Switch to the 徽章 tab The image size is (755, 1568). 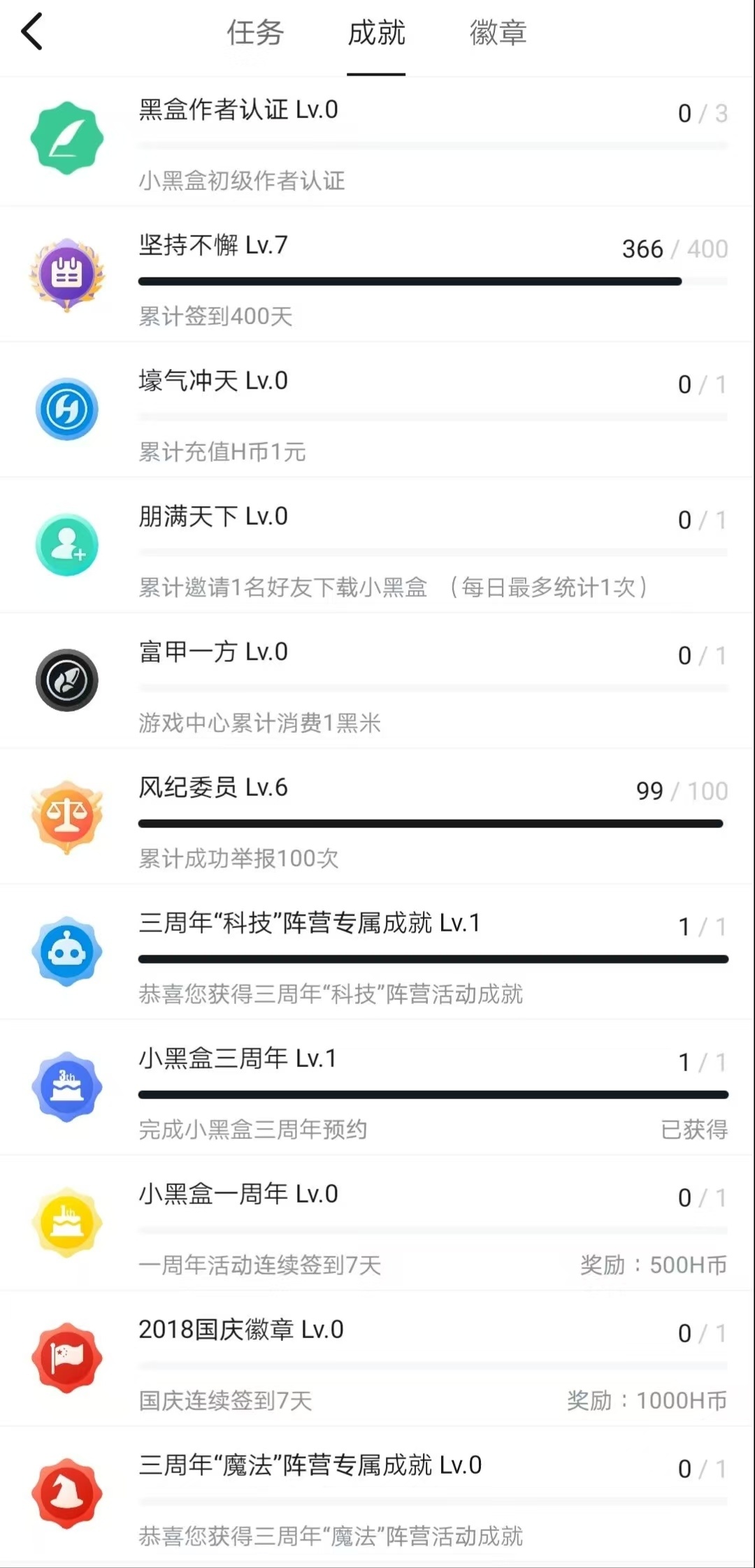coord(498,33)
